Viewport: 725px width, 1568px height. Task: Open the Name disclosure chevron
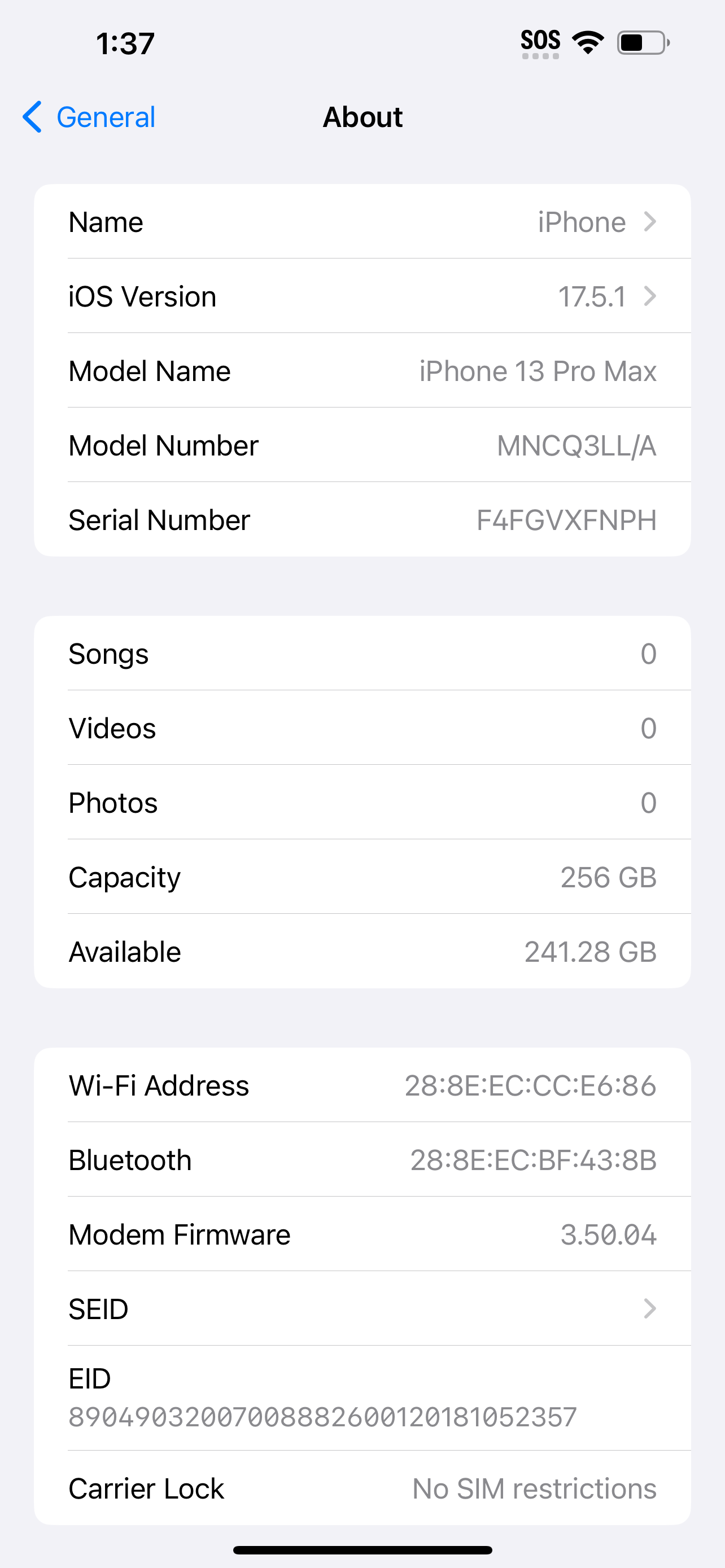[x=650, y=222]
